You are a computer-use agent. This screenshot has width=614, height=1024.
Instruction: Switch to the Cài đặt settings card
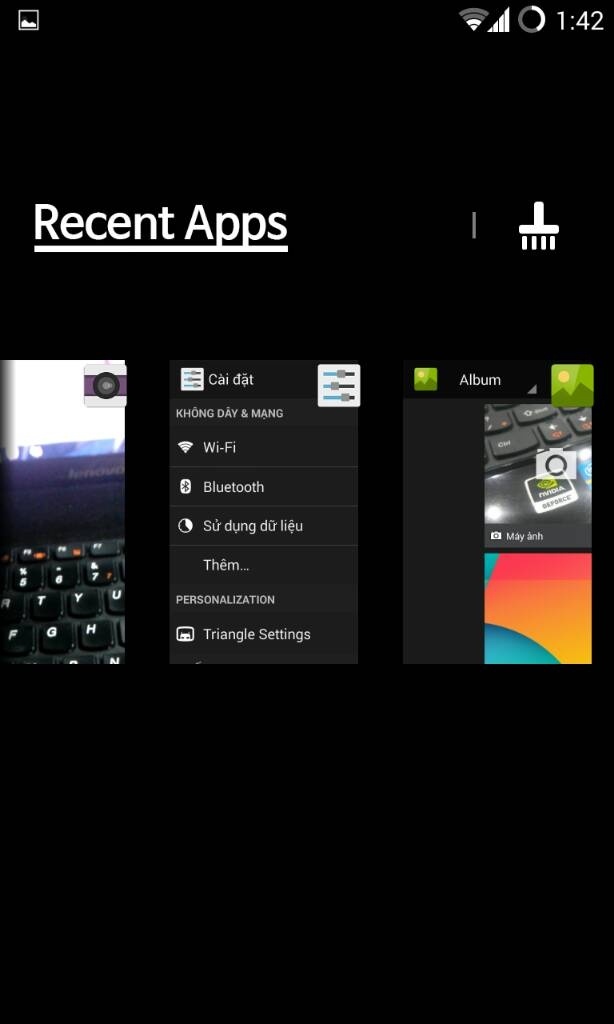click(264, 512)
